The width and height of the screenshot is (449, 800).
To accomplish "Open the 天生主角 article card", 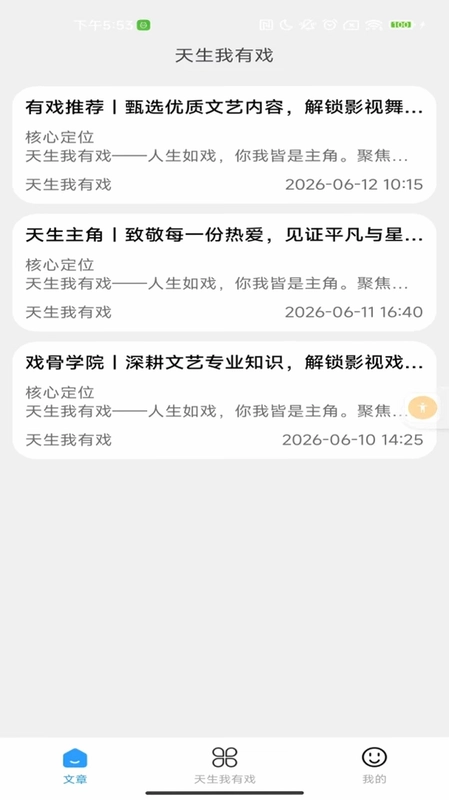I will pyautogui.click(x=224, y=272).
